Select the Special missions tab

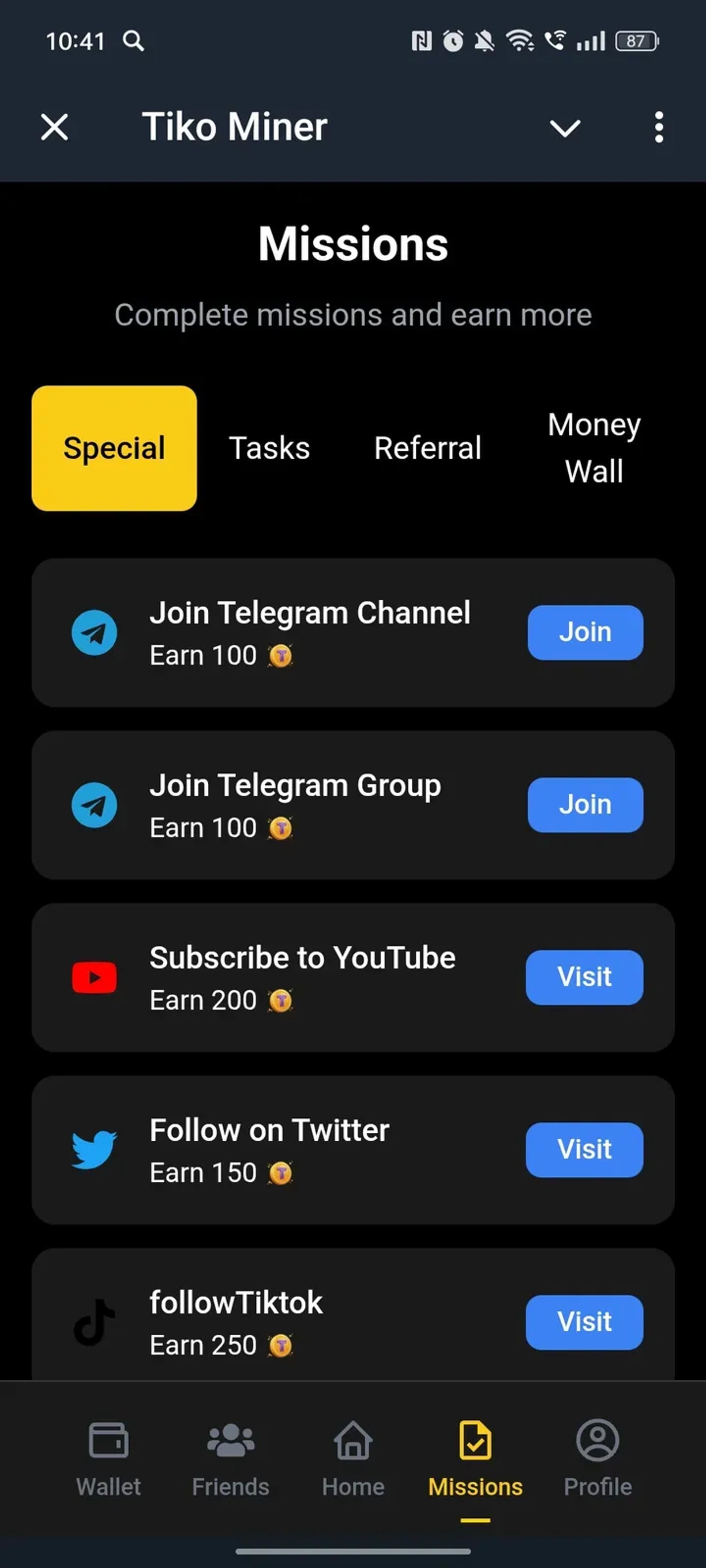114,448
